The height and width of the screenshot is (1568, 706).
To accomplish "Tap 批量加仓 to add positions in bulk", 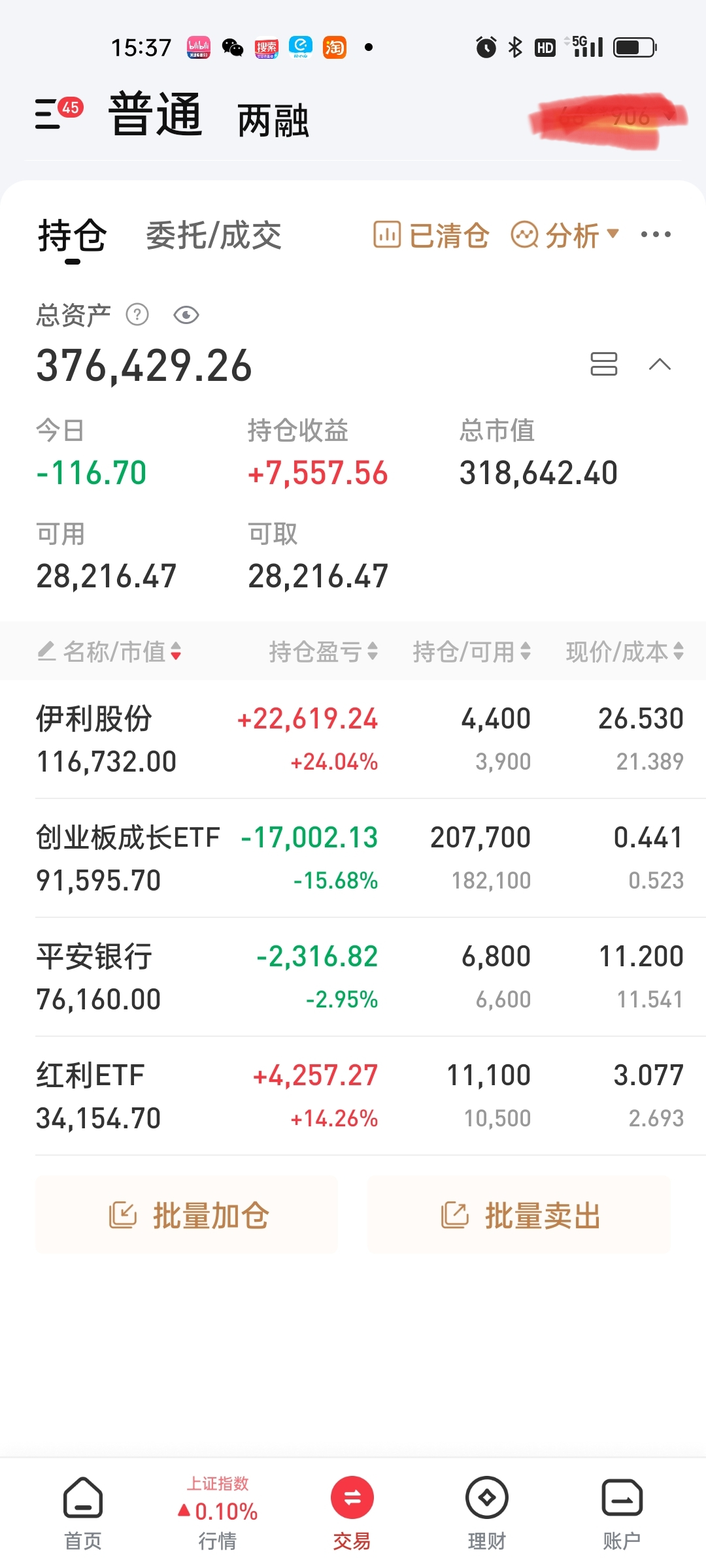I will tap(188, 1215).
